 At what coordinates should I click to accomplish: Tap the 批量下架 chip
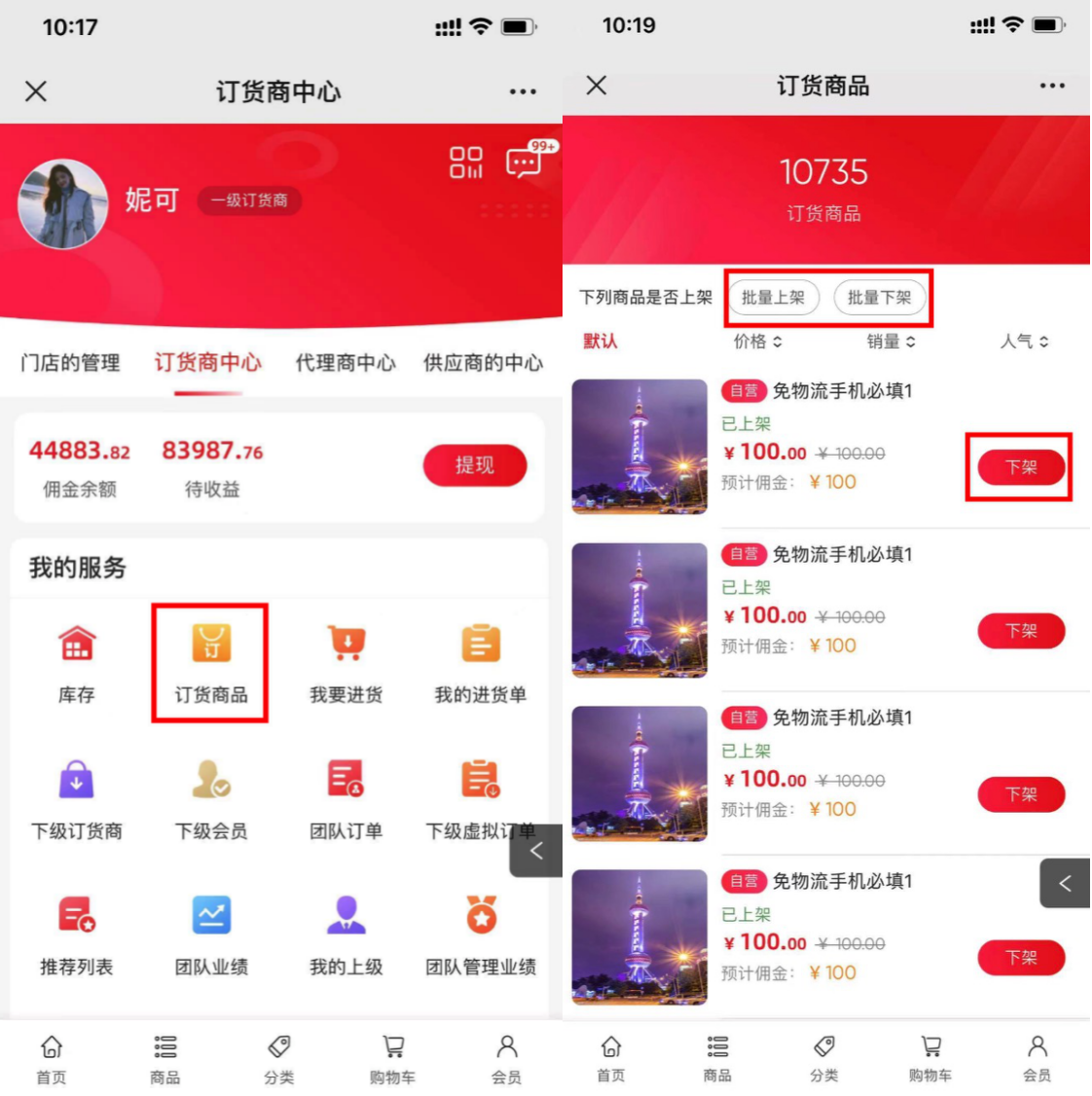[x=879, y=298]
